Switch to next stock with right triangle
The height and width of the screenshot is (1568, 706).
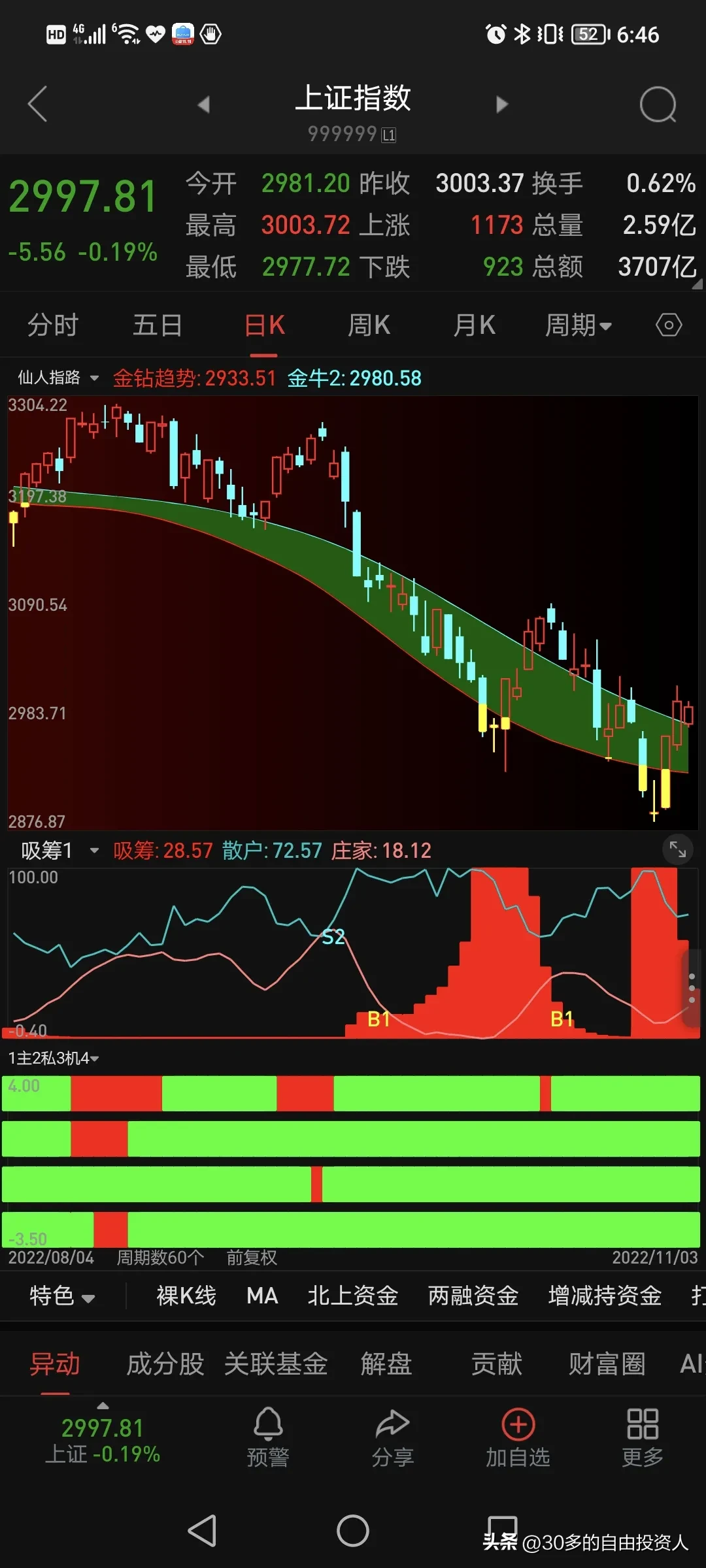pos(501,105)
